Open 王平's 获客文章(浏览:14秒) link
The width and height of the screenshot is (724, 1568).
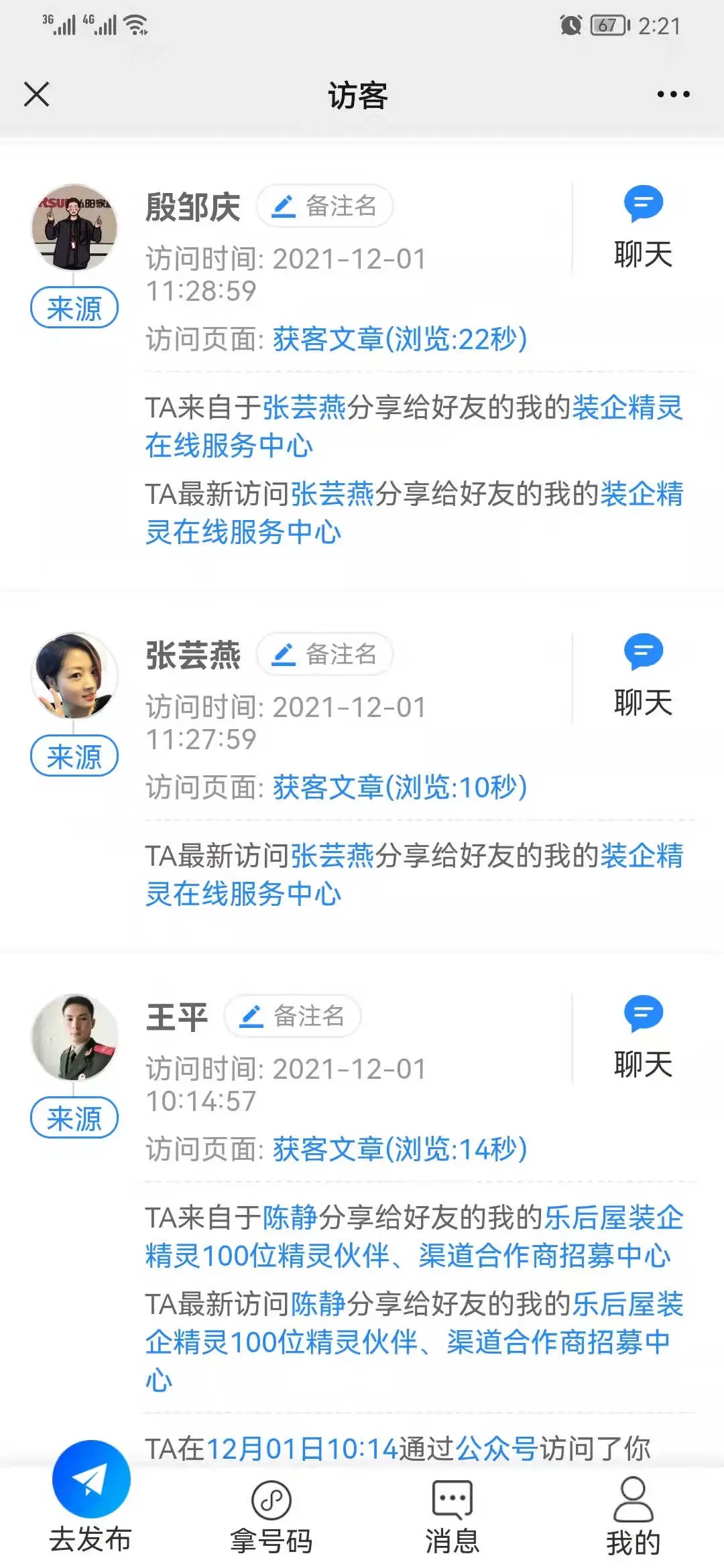(400, 1149)
